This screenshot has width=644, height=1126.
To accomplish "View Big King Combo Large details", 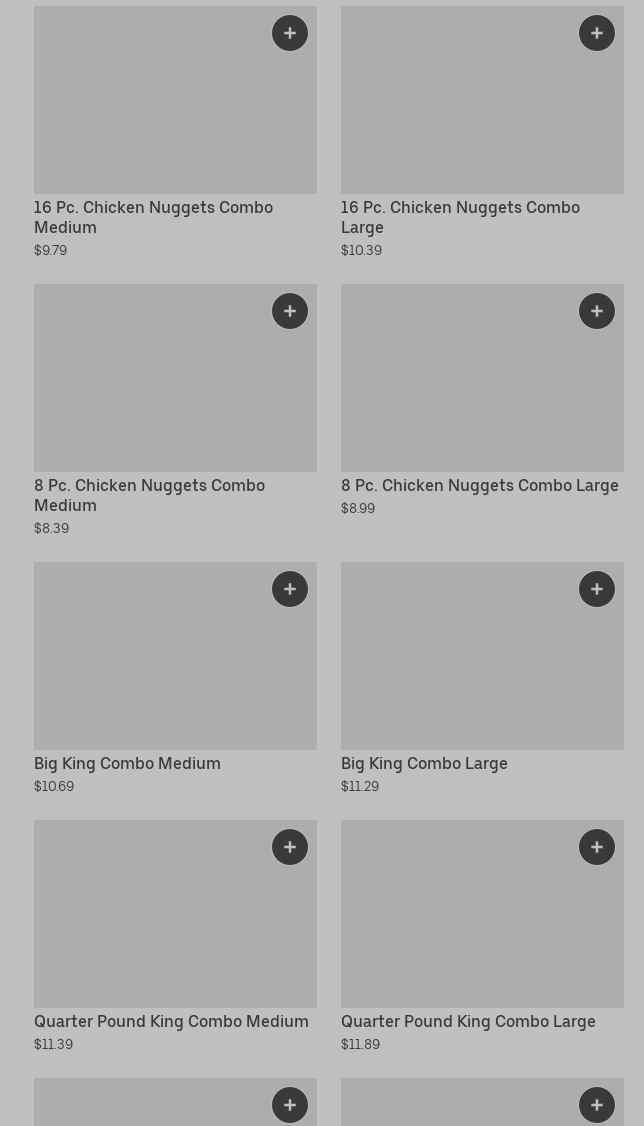I will (424, 764).
